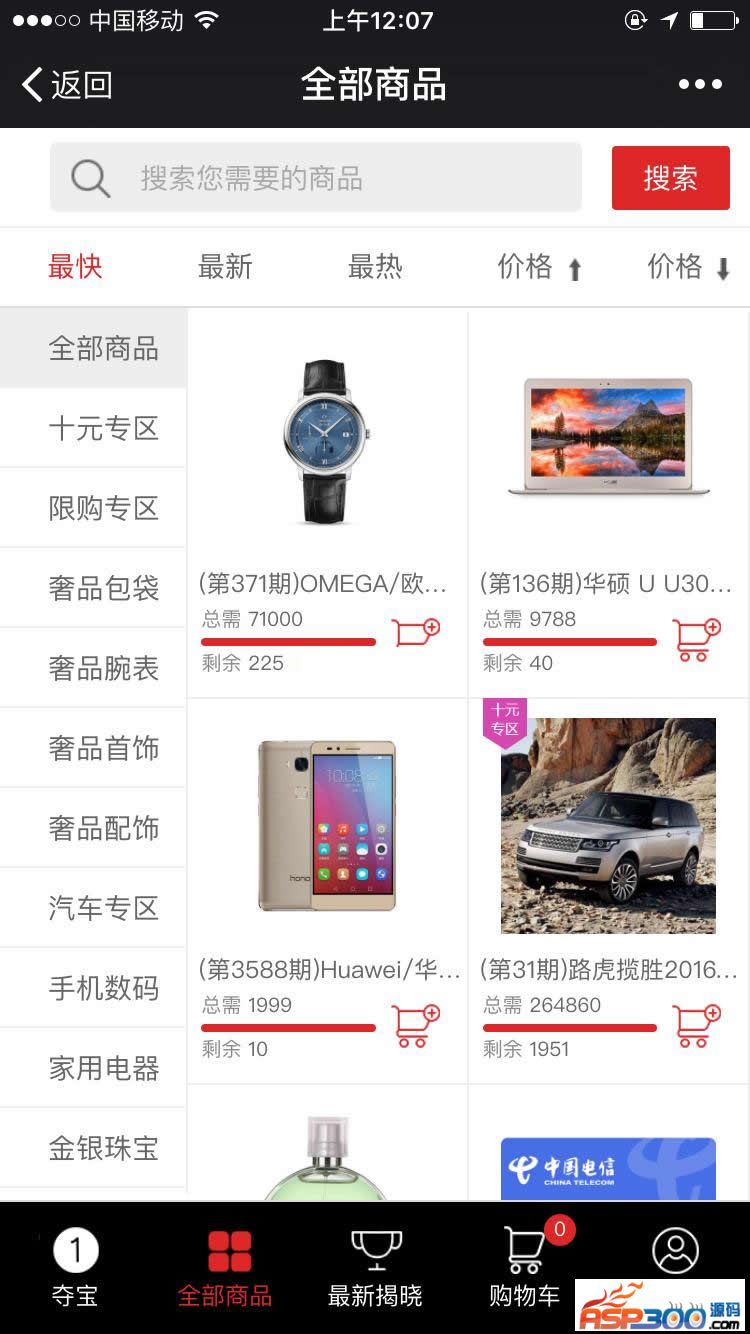Sort products by 最热
This screenshot has width=750, height=1334.
point(375,267)
